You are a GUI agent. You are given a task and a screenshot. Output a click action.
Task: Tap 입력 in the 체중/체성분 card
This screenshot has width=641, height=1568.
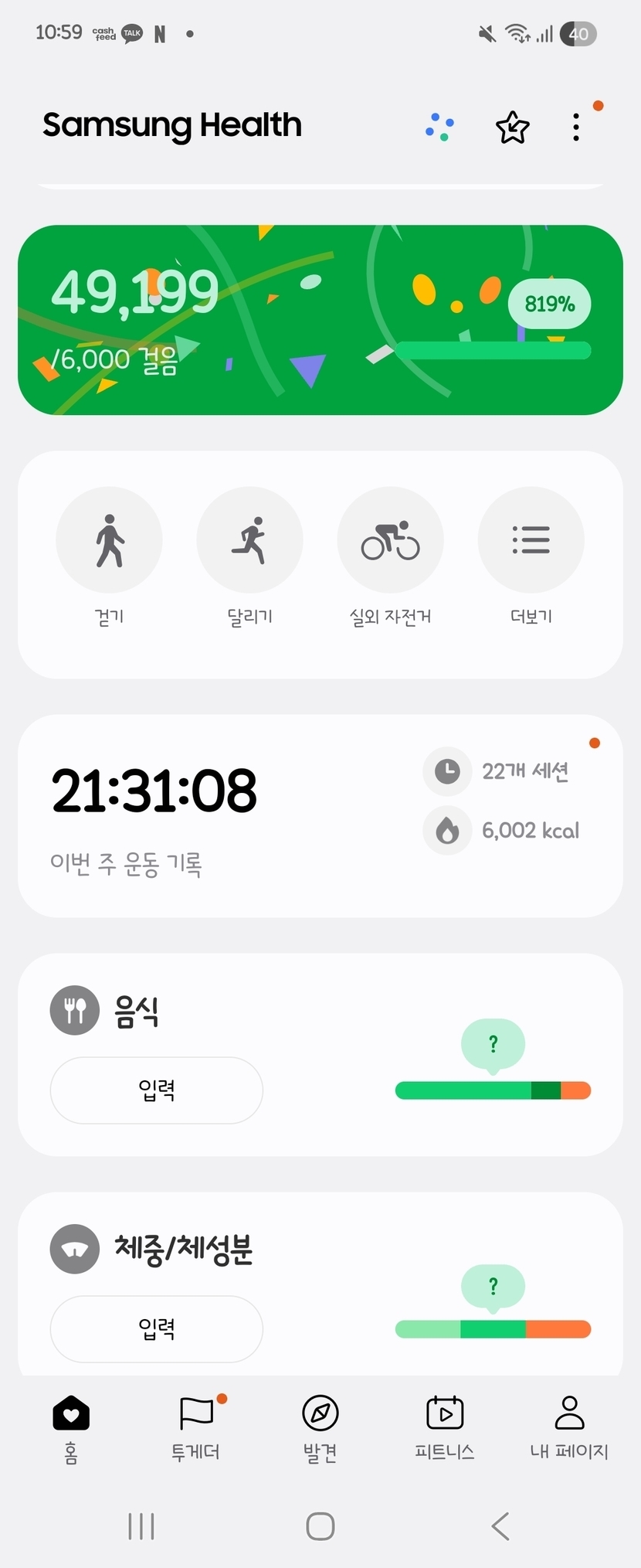(157, 1328)
